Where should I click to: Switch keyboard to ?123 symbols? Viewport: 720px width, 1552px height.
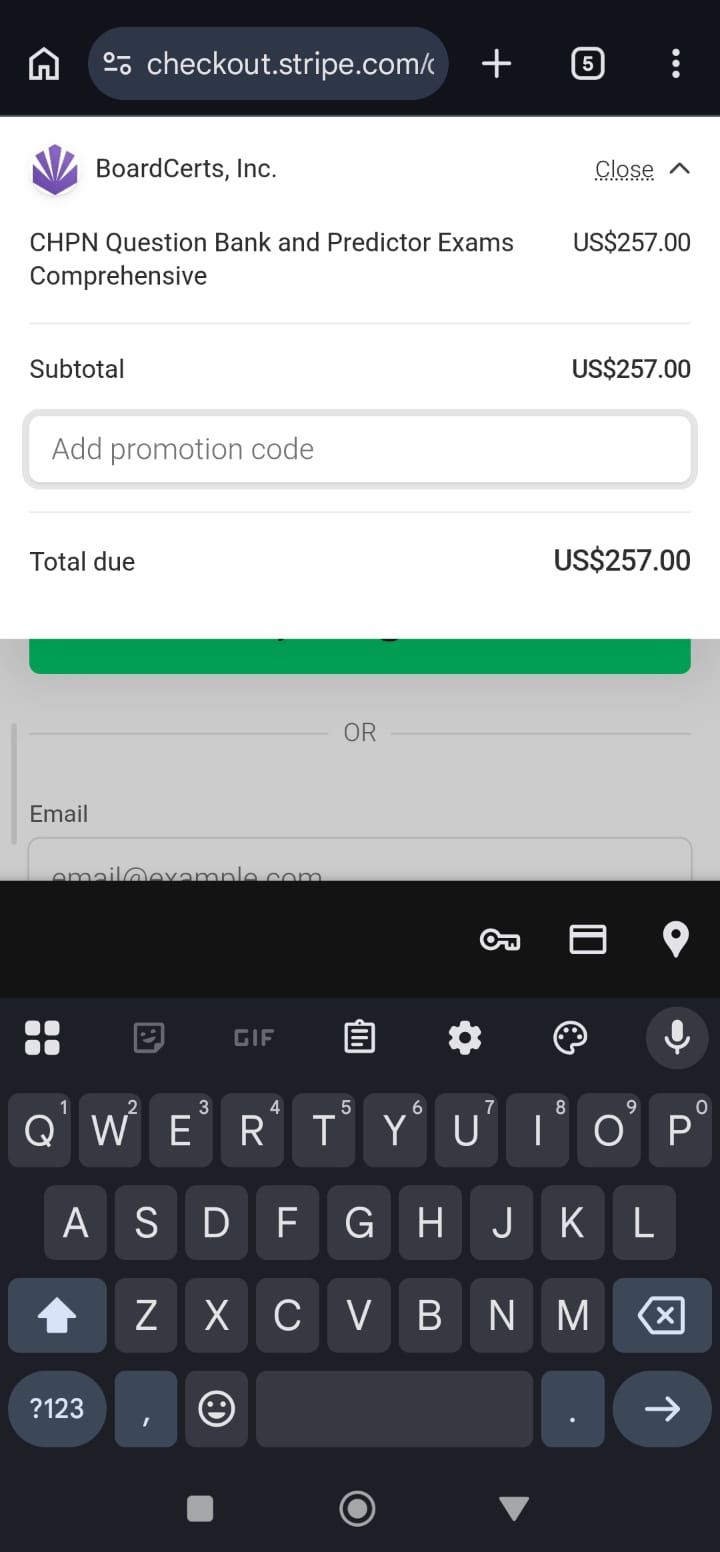[x=57, y=1409]
